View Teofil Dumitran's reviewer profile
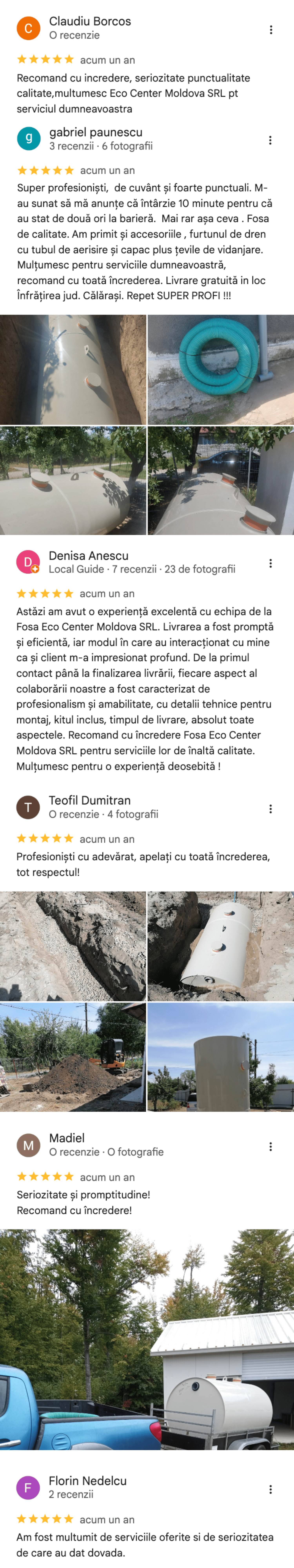This screenshot has height=1568, width=294. tap(90, 800)
